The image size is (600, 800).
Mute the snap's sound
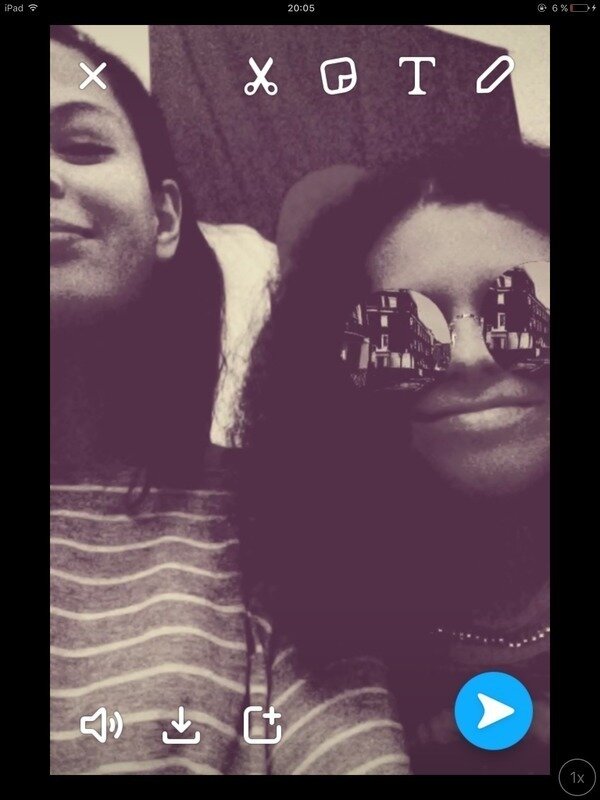click(x=100, y=726)
